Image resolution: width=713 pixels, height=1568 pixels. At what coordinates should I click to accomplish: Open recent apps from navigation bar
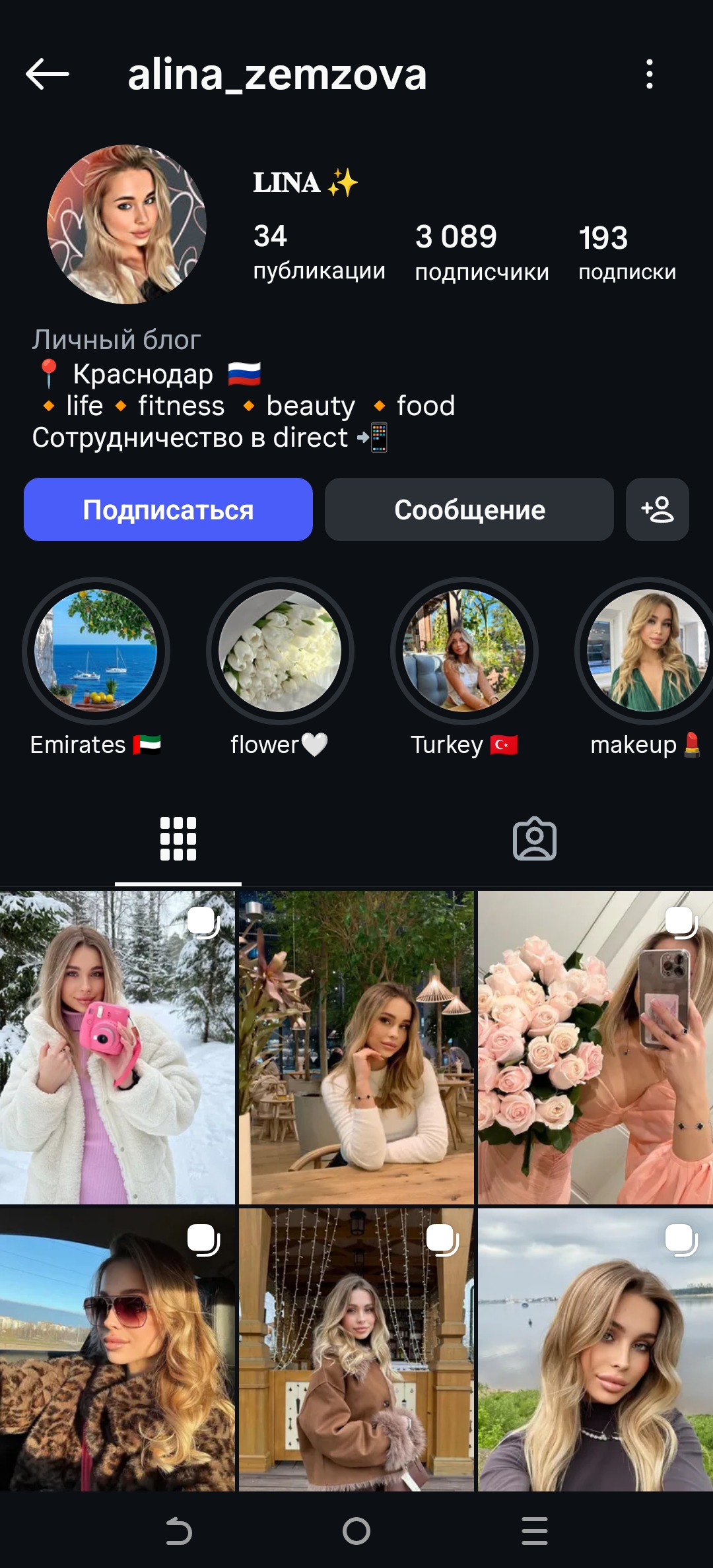tap(535, 1531)
